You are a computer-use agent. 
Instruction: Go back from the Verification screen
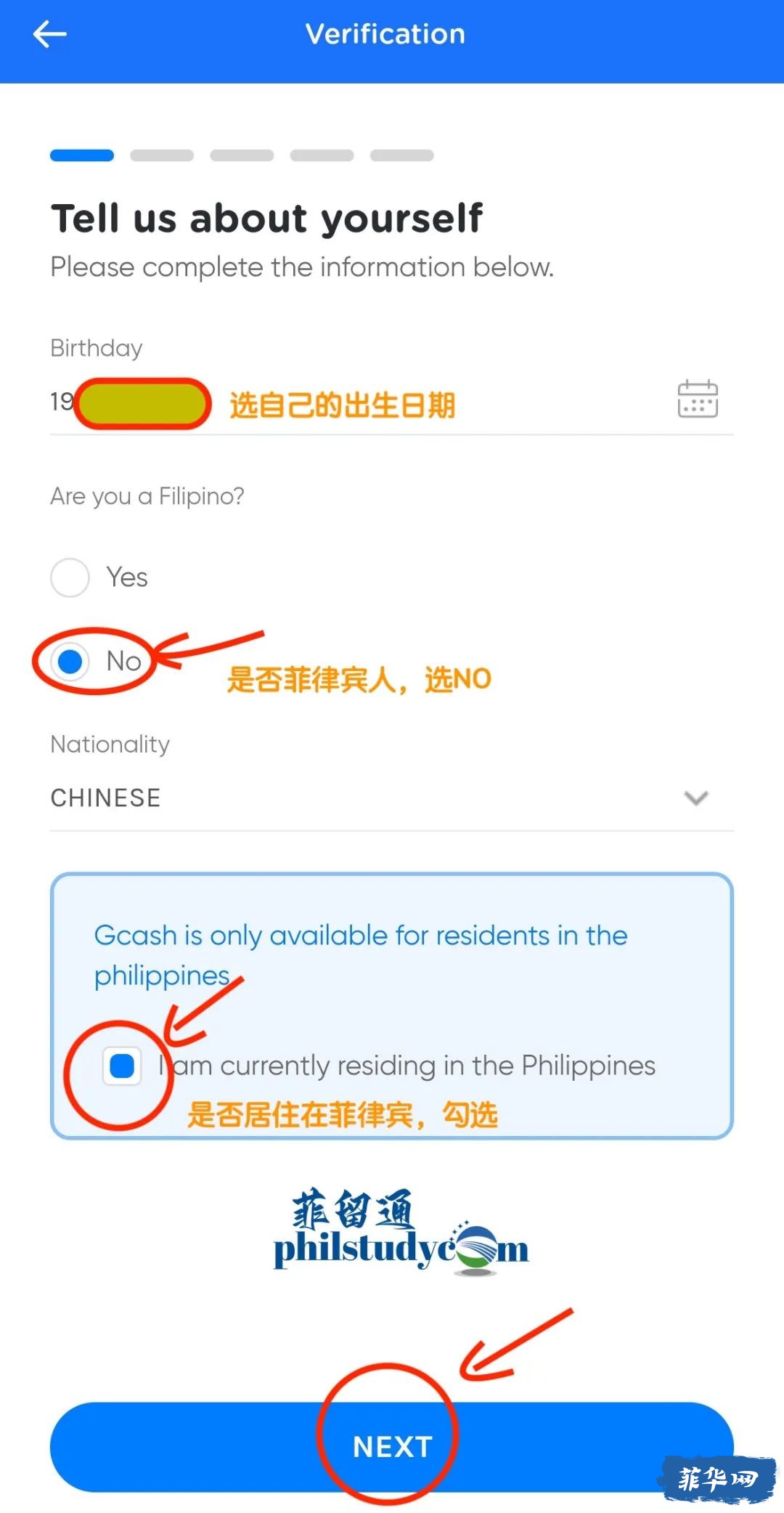(x=49, y=34)
